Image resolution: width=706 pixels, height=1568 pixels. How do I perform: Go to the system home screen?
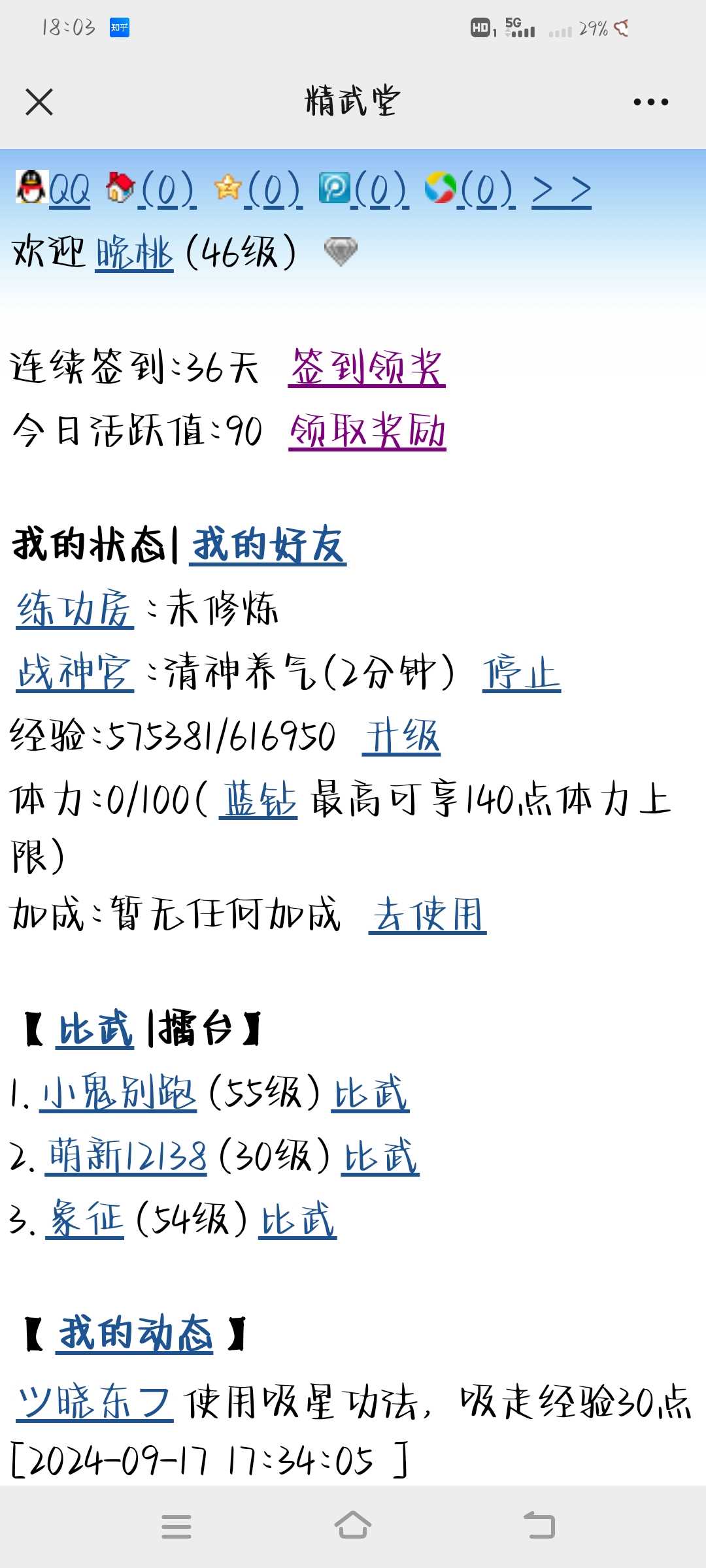pos(353,1526)
